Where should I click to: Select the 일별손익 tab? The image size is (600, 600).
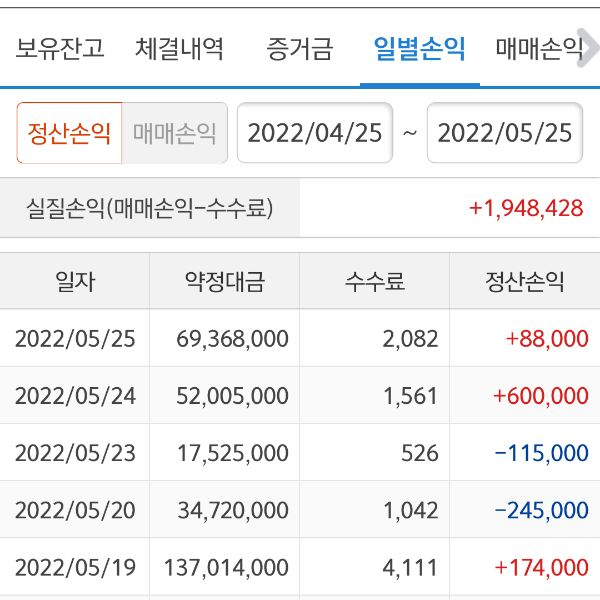point(419,48)
